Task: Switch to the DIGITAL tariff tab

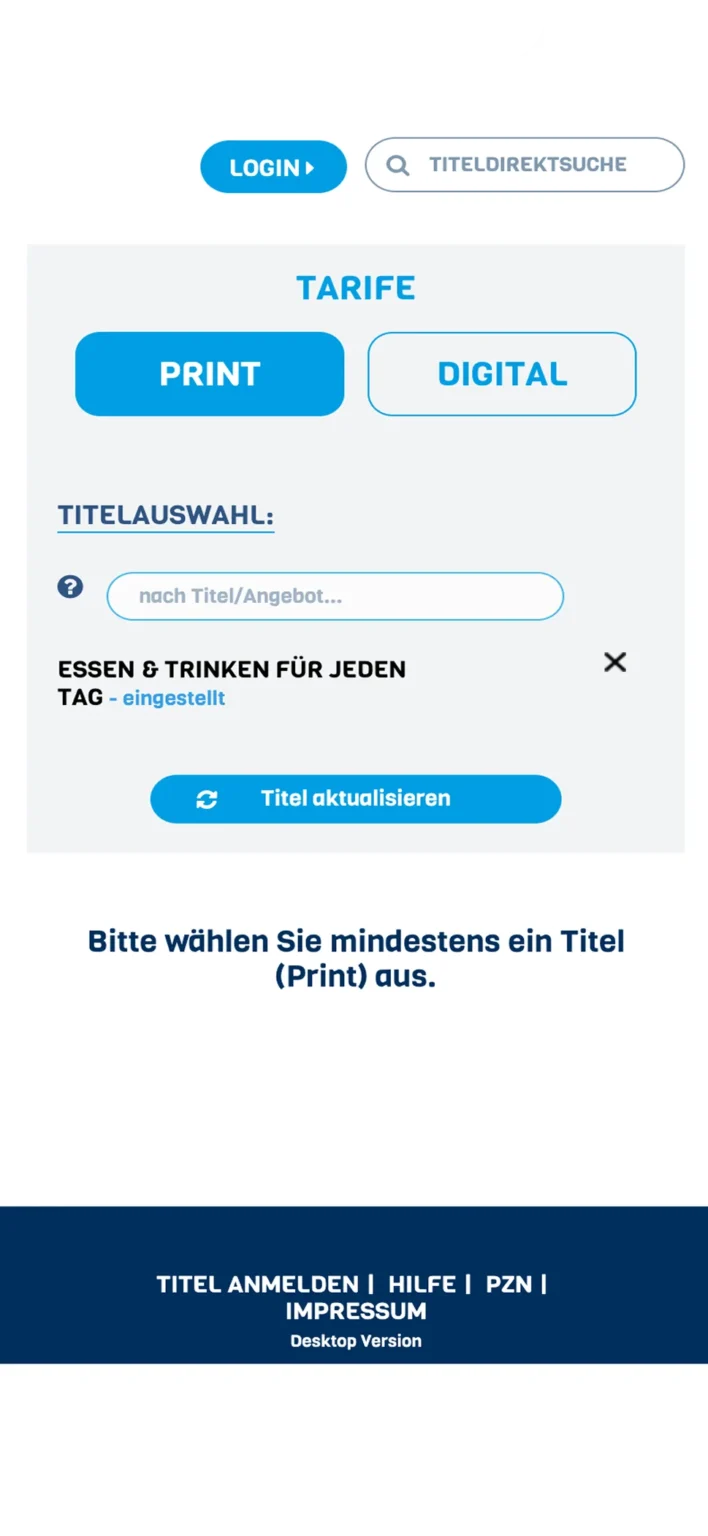Action: (502, 374)
